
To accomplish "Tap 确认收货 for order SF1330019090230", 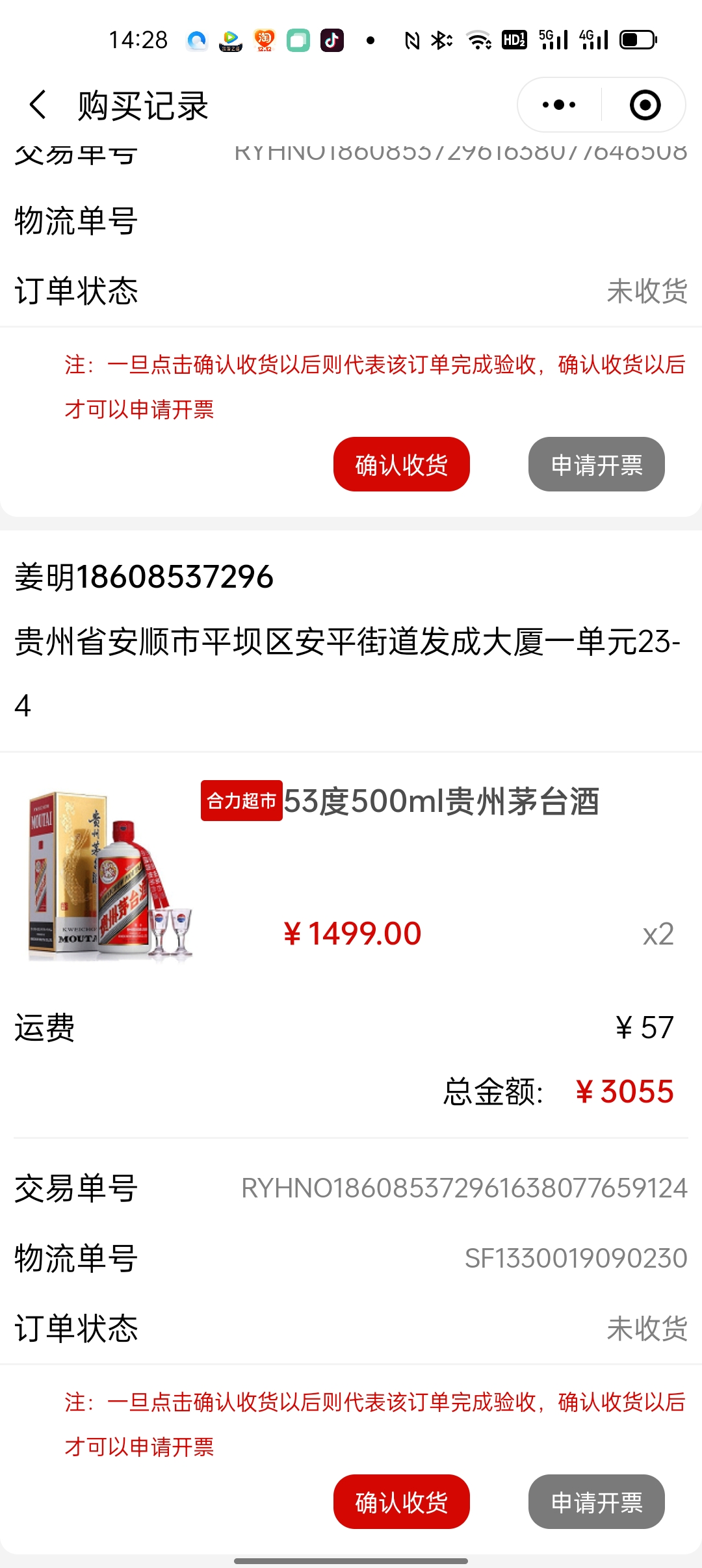I will point(401,1502).
